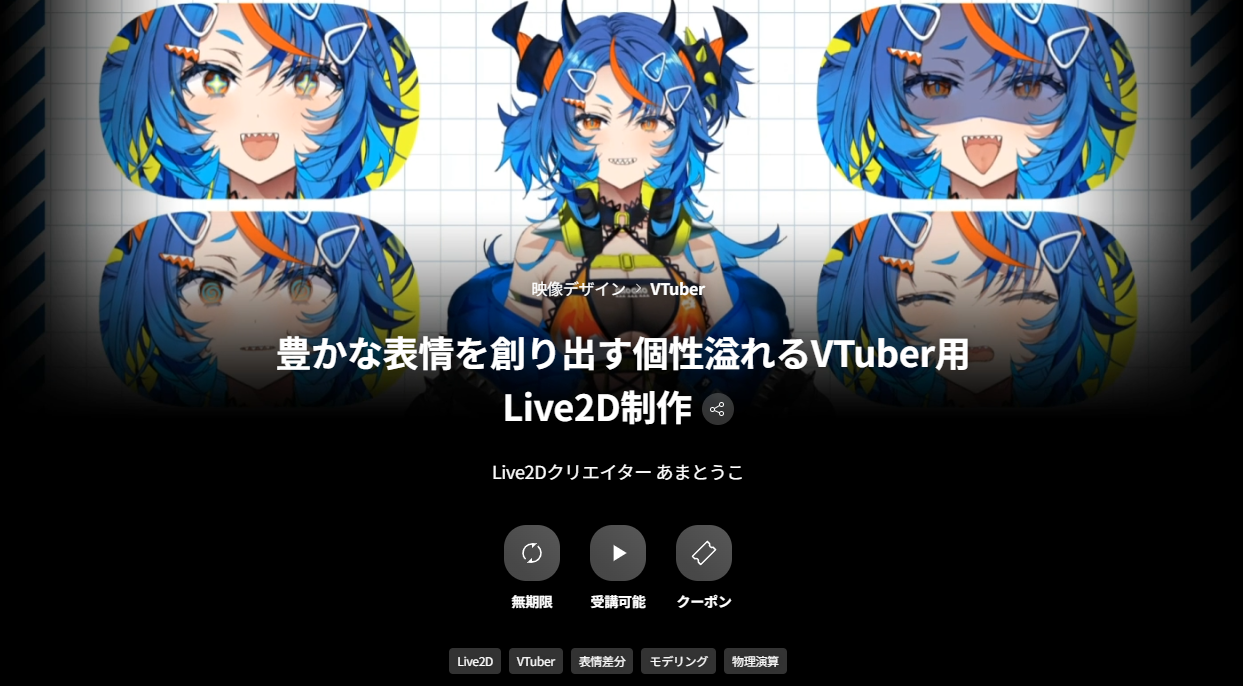Tap the VTuber tag chip below the icons
Image resolution: width=1243 pixels, height=686 pixels.
[x=536, y=661]
